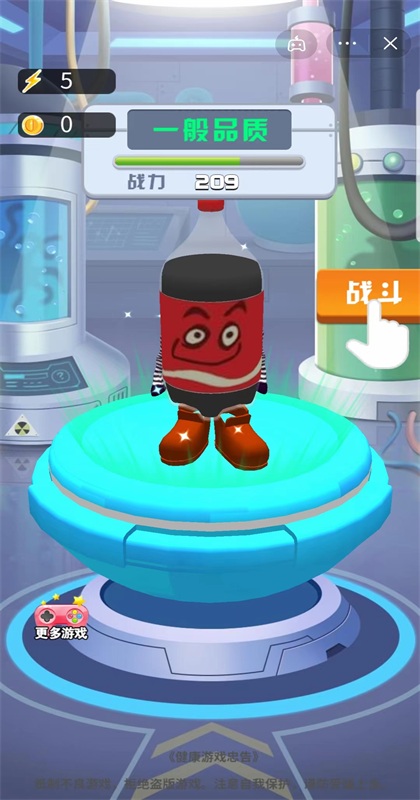The width and height of the screenshot is (420, 800).
Task: Open the game controller icon at top
Action: point(296,44)
